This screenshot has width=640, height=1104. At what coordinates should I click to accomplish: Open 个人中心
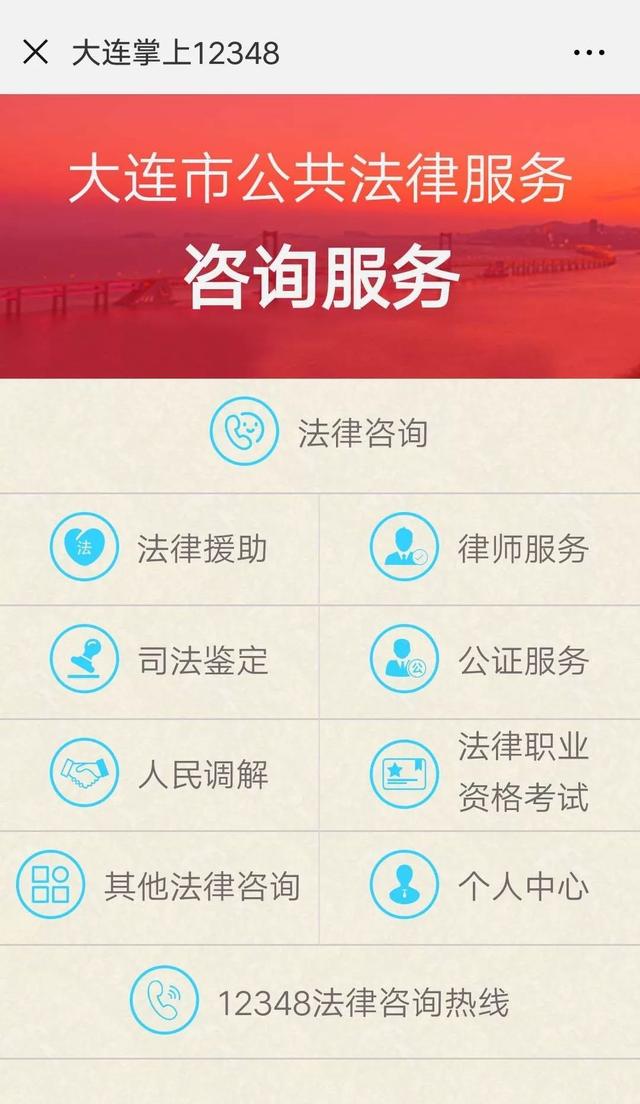[480, 886]
